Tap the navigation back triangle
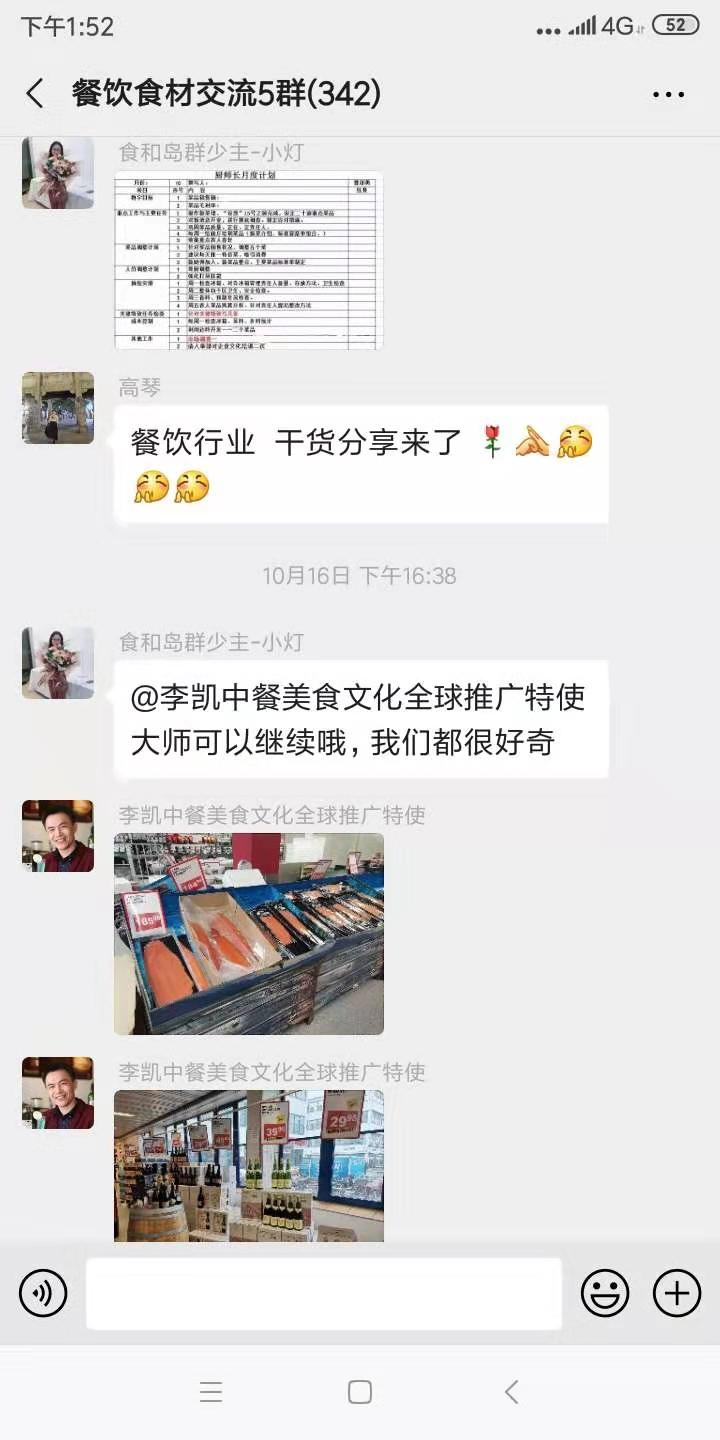 (x=510, y=1390)
